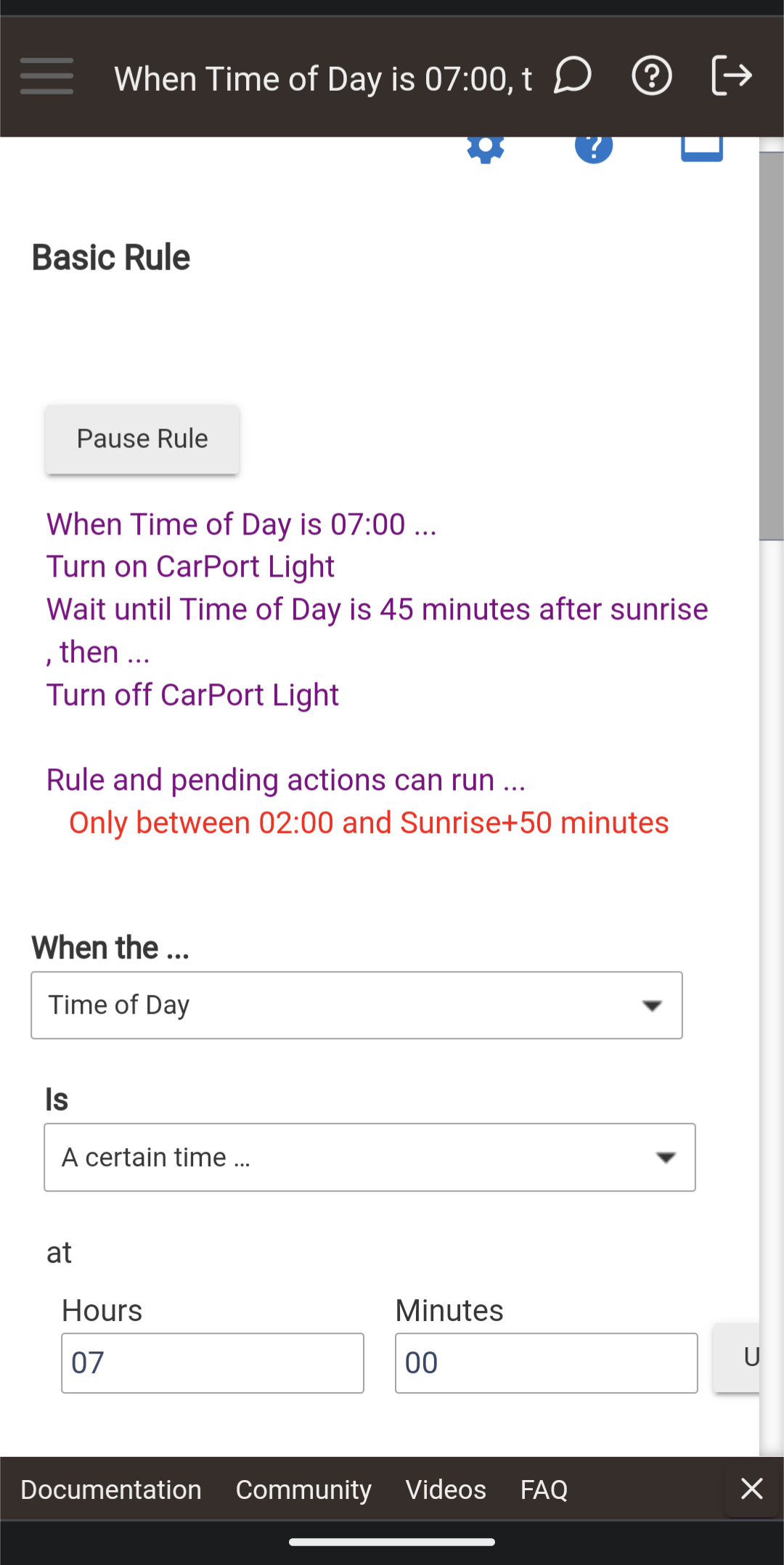Open the 'A certain time' dropdown
Image resolution: width=784 pixels, height=1565 pixels.
coord(369,1158)
